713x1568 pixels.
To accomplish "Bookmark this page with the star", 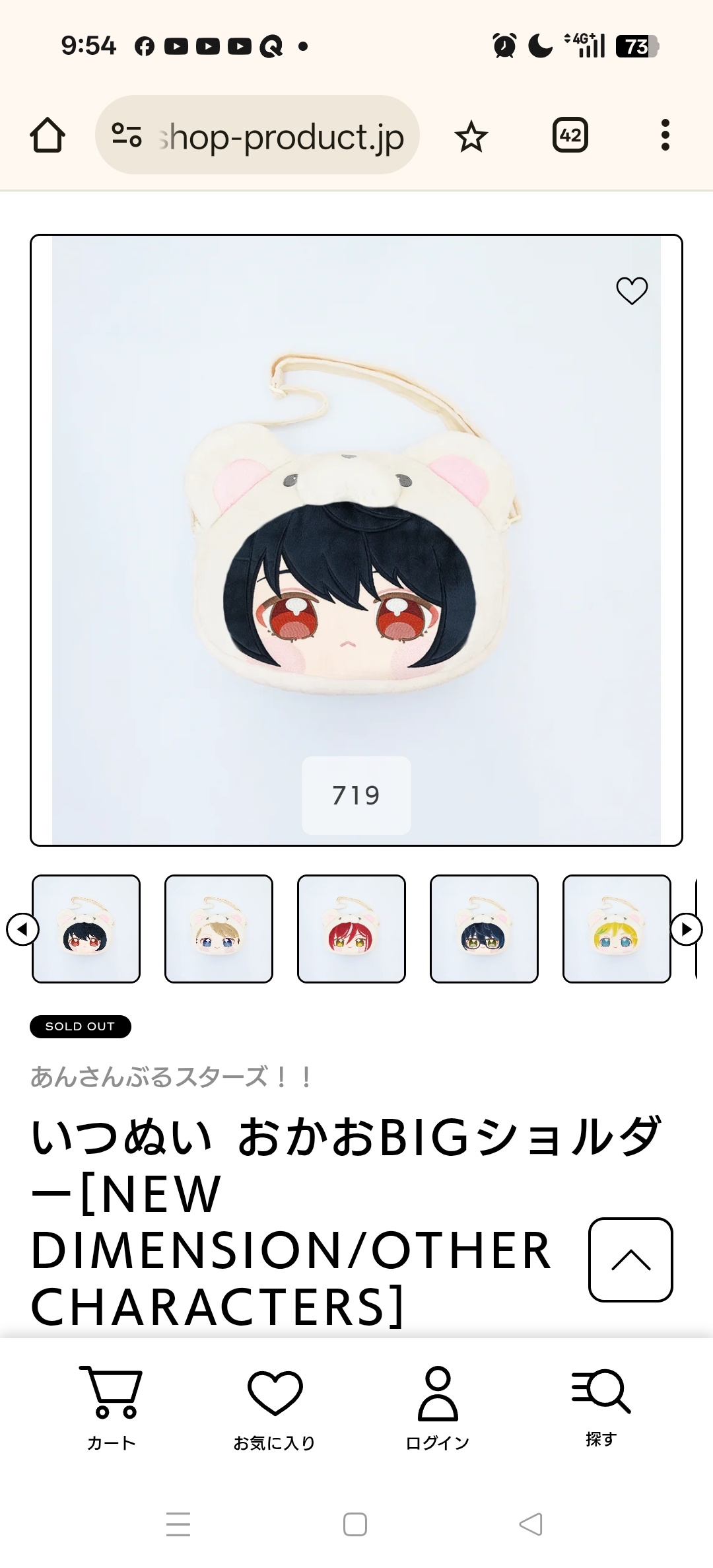I will coord(471,137).
